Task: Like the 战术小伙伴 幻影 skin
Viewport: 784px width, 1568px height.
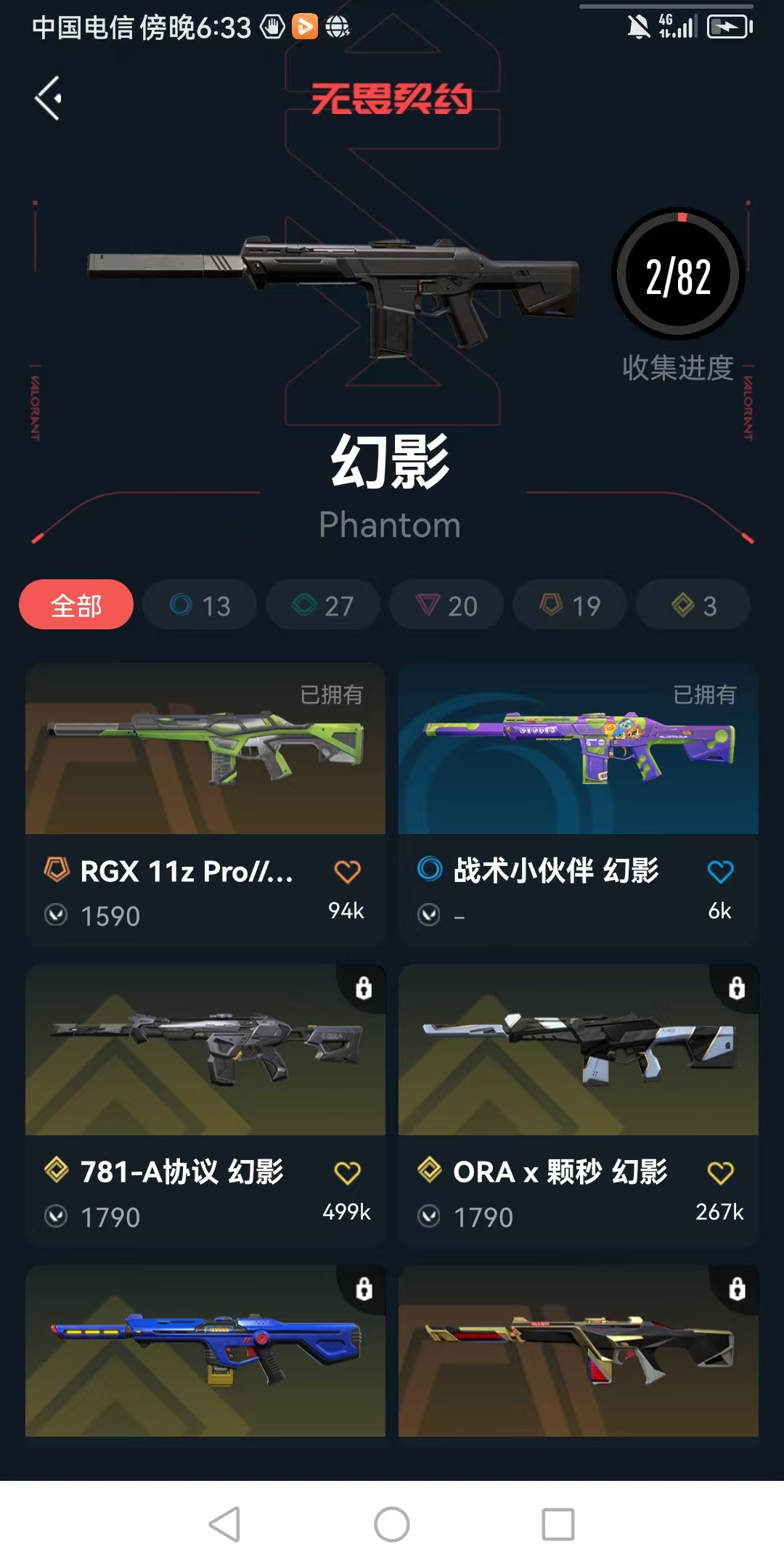Action: click(720, 871)
